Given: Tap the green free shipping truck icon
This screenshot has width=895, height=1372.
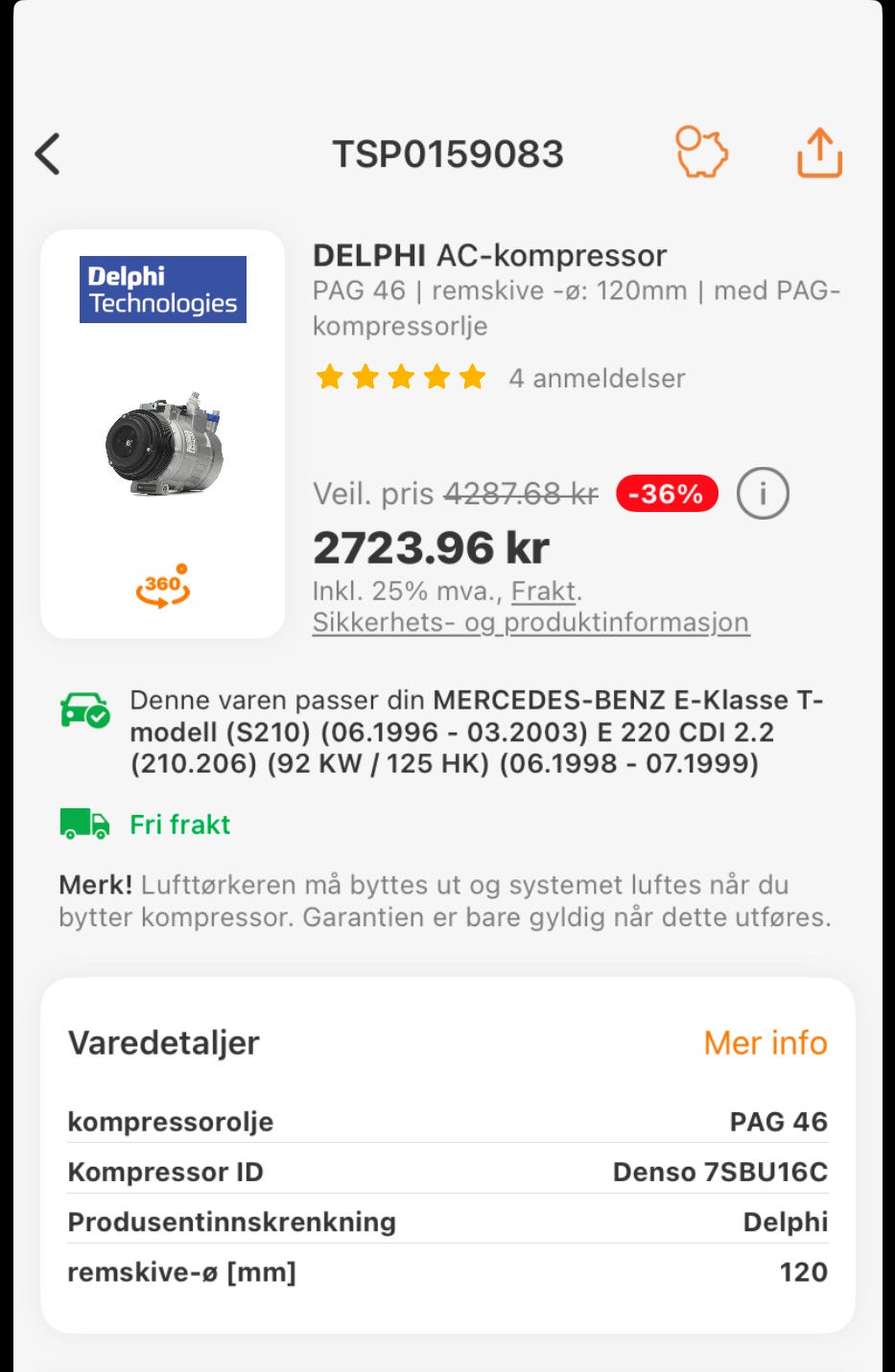Looking at the screenshot, I should (x=84, y=822).
